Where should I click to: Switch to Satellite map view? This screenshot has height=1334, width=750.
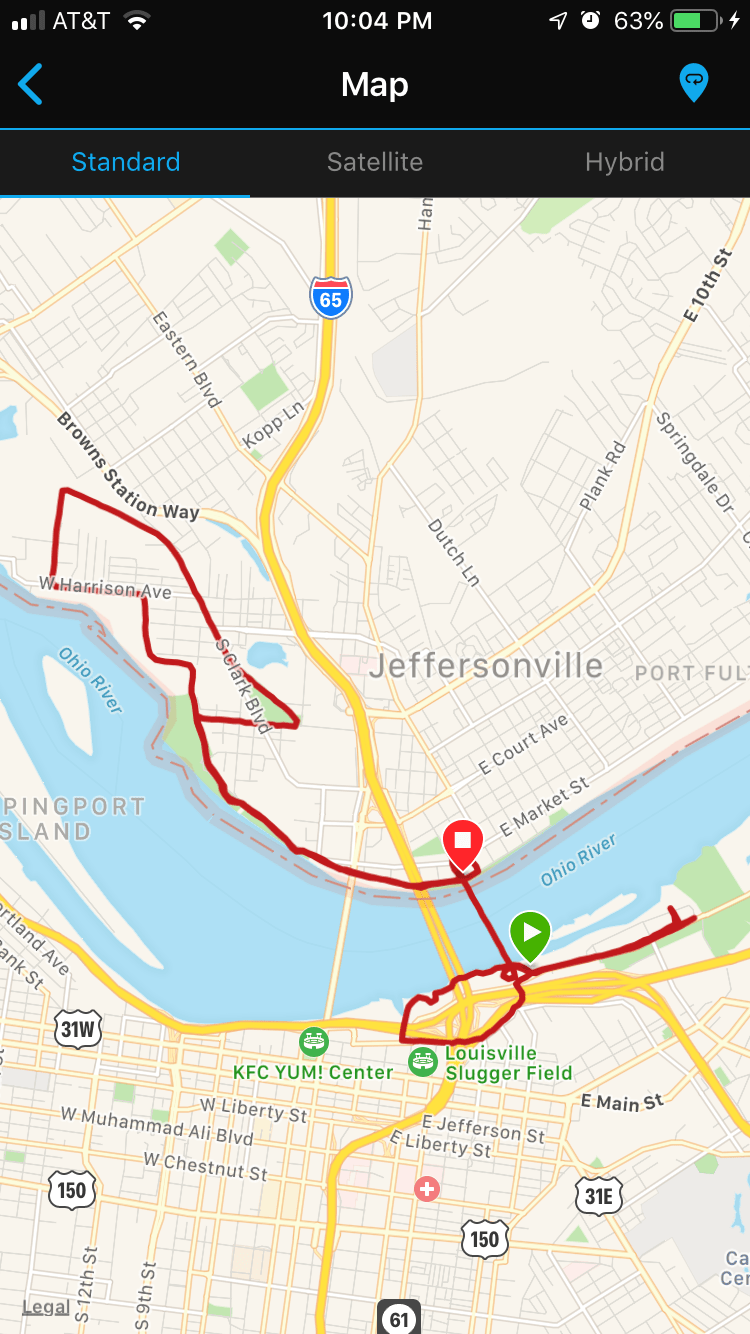375,162
